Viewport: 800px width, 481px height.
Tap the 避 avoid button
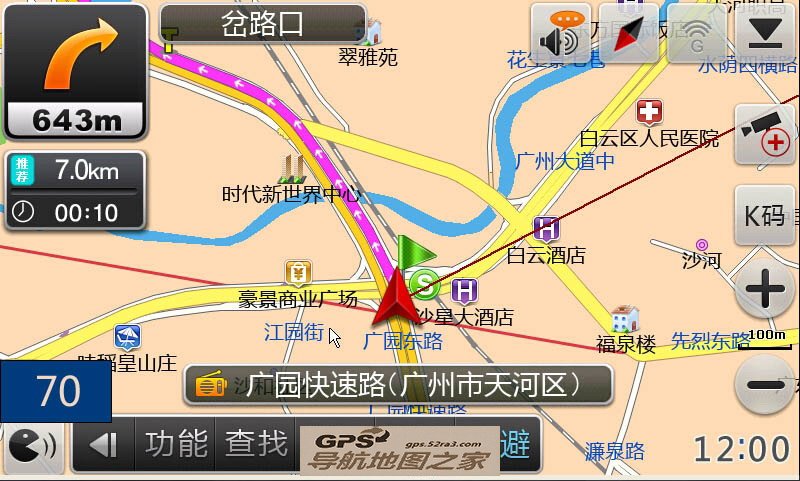[x=516, y=444]
